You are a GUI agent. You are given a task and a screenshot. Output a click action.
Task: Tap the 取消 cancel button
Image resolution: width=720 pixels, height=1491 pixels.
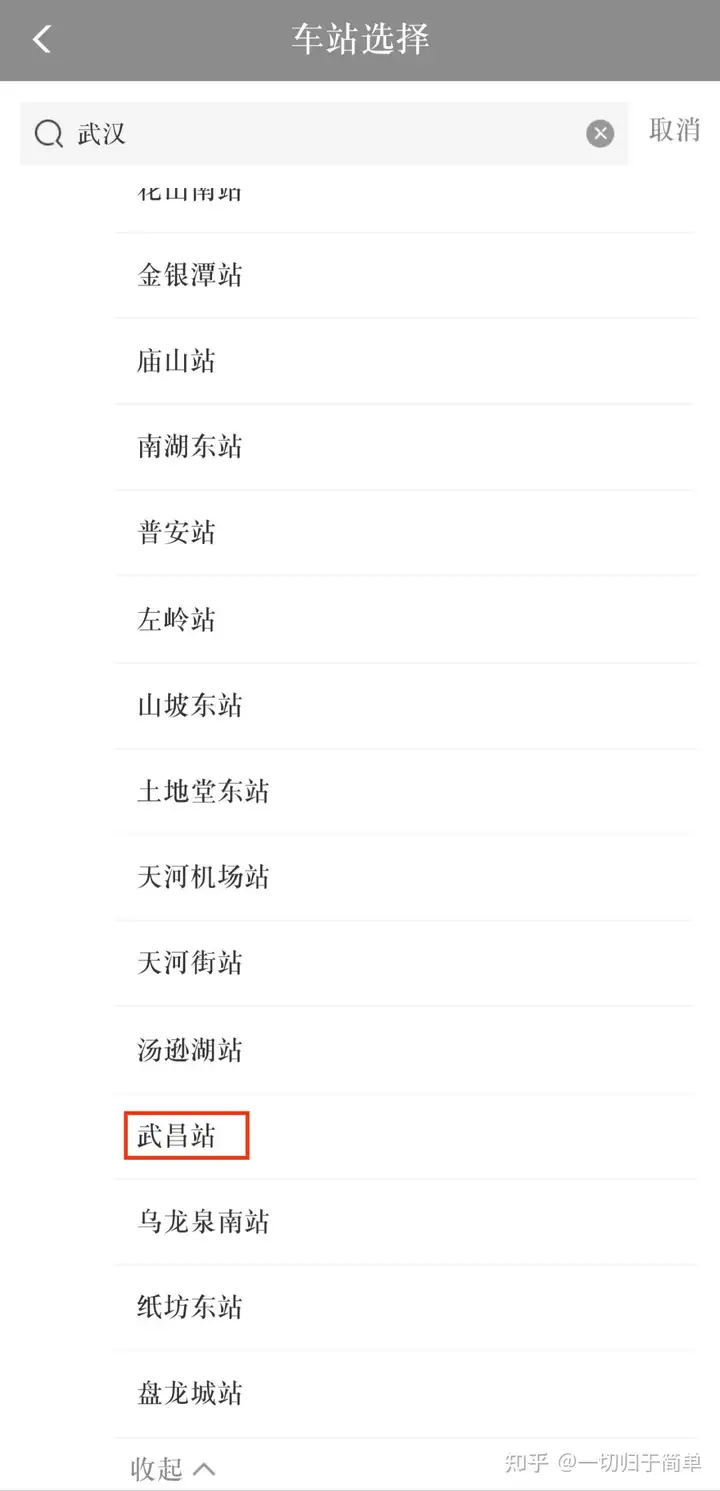click(x=674, y=131)
